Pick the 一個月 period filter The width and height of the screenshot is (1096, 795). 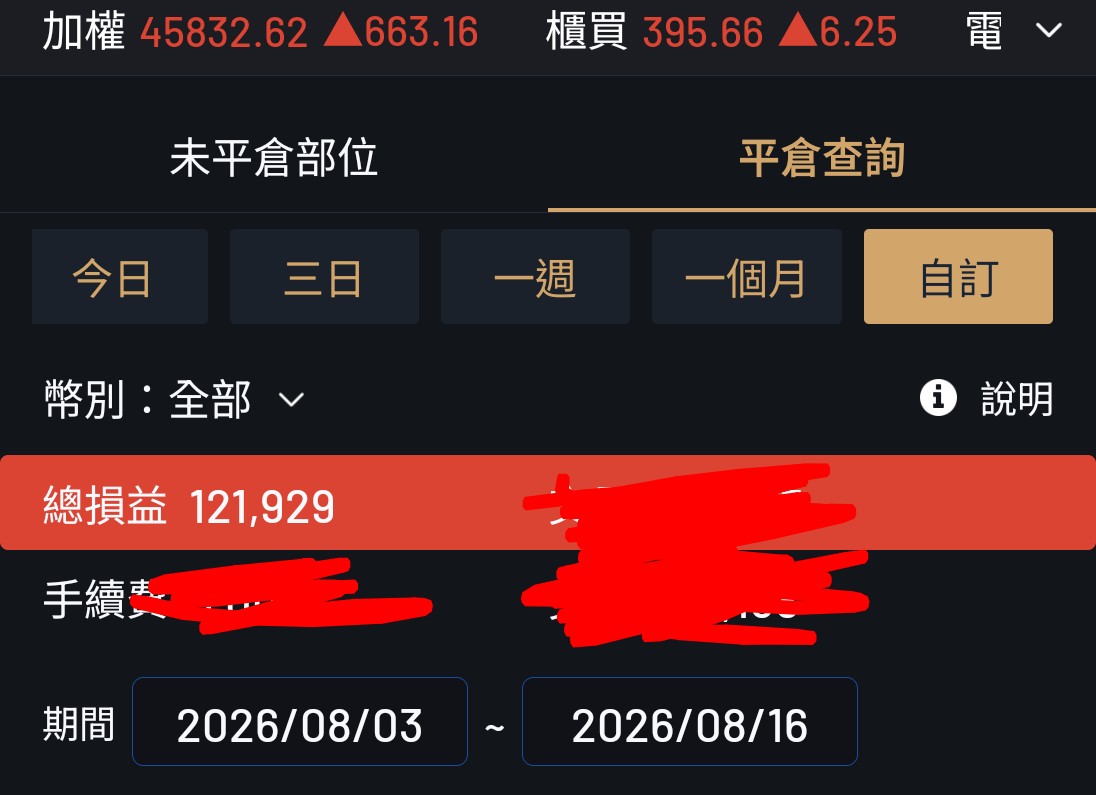747,277
